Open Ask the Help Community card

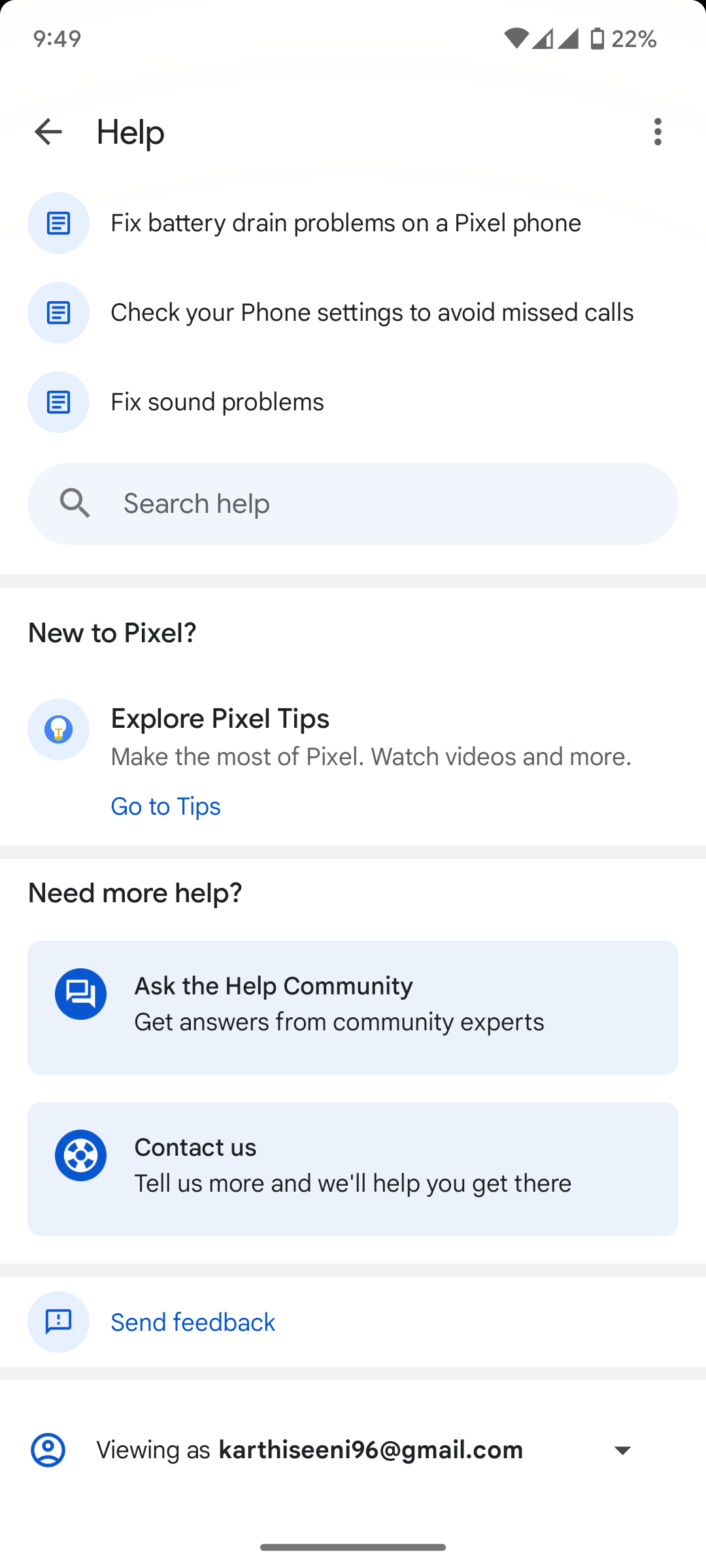click(353, 1007)
